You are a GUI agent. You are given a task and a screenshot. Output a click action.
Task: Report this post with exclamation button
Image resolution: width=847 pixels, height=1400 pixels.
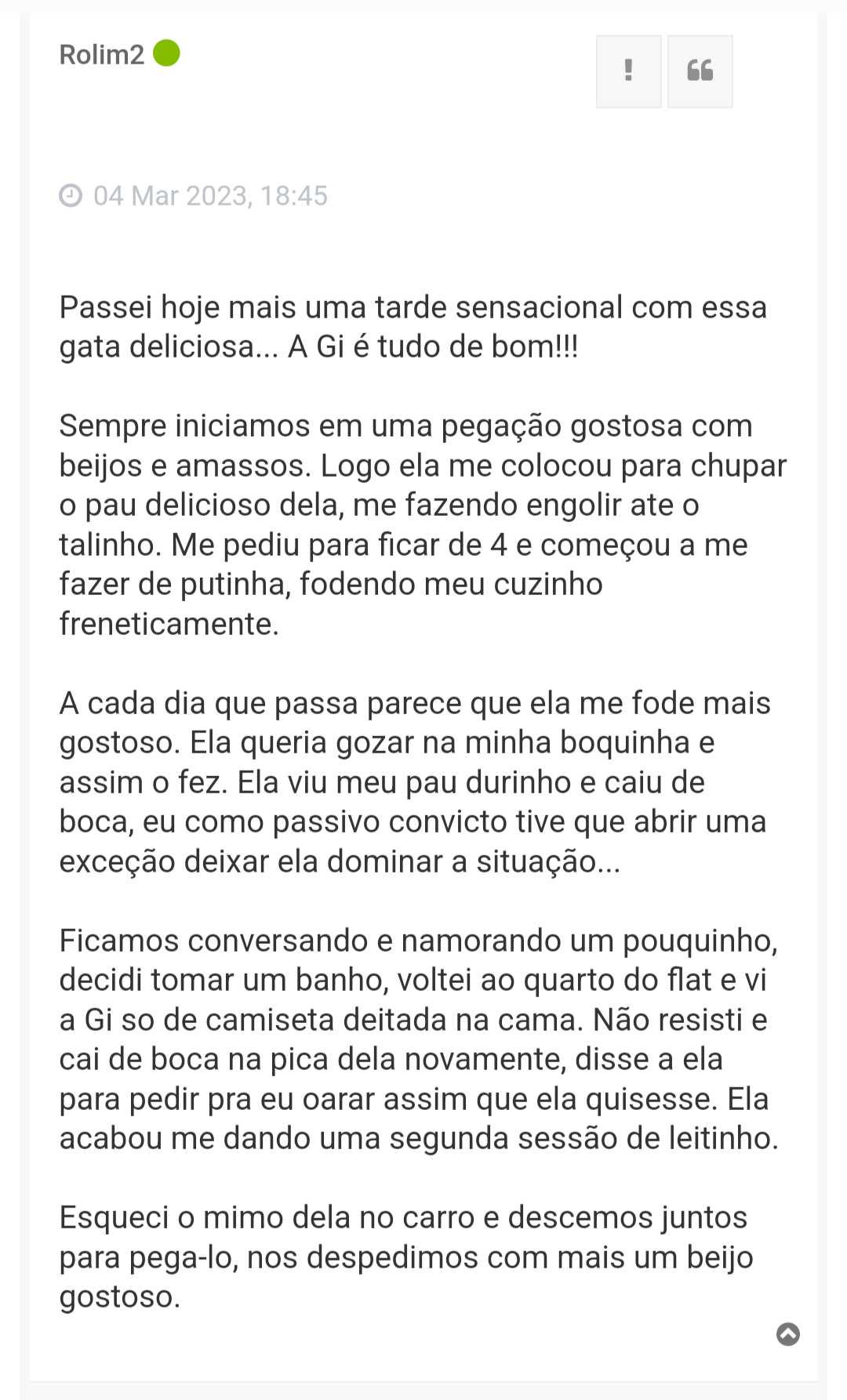point(628,71)
